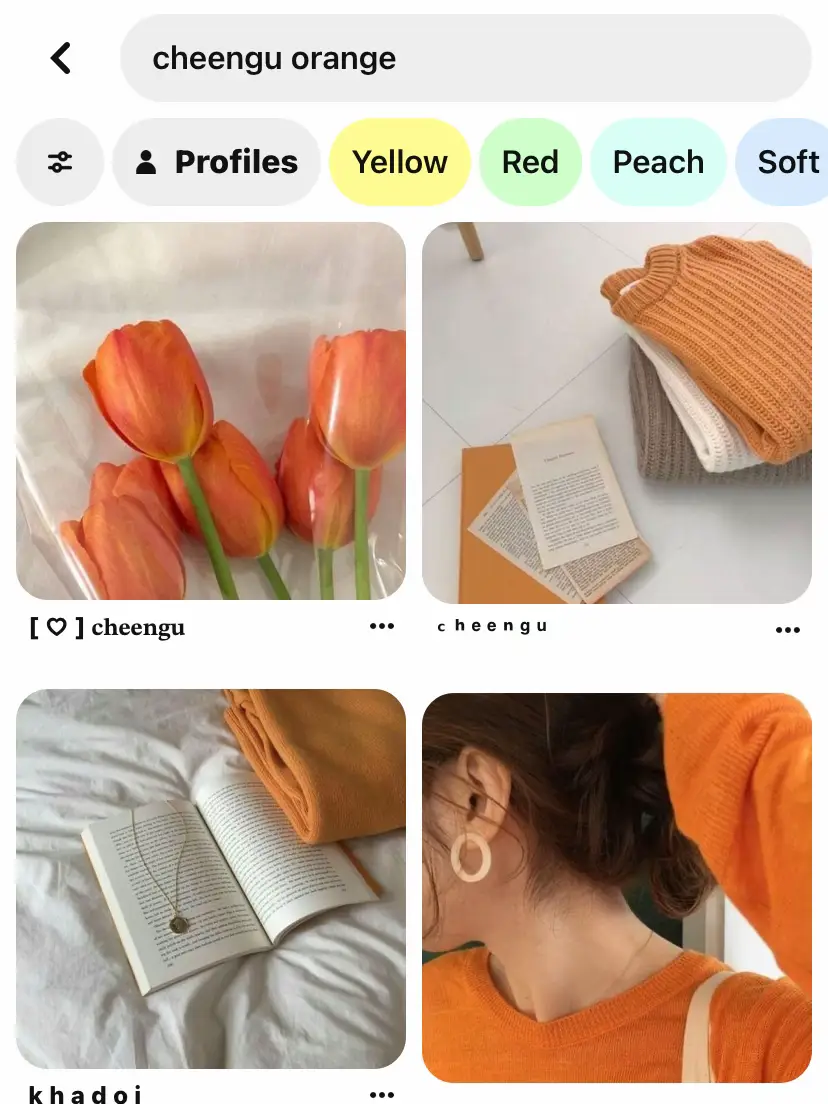This screenshot has width=828, height=1104.
Task: Go back using the arrow icon
Action: 61,58
